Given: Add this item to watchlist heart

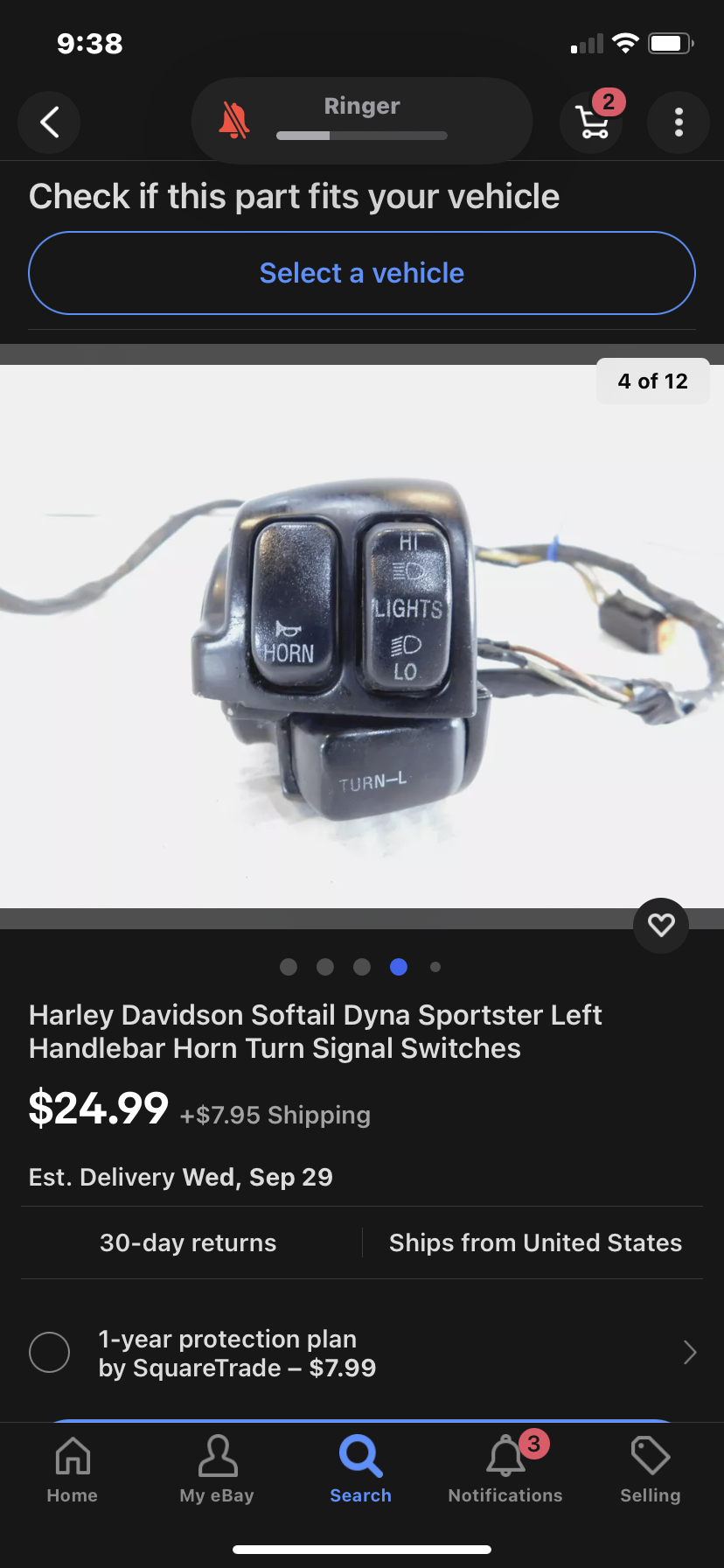Looking at the screenshot, I should 661,925.
